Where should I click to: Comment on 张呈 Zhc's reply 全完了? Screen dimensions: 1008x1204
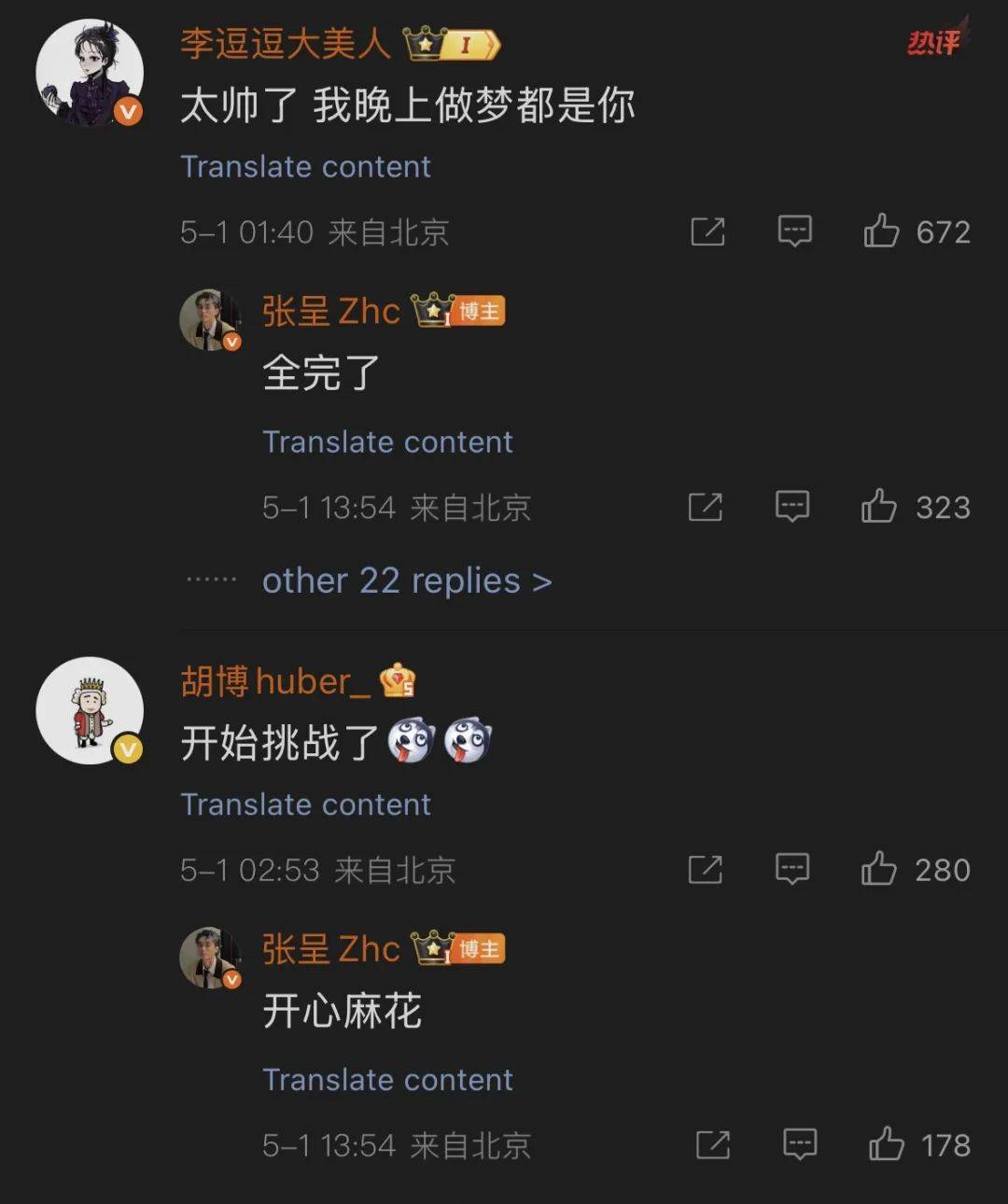[791, 506]
